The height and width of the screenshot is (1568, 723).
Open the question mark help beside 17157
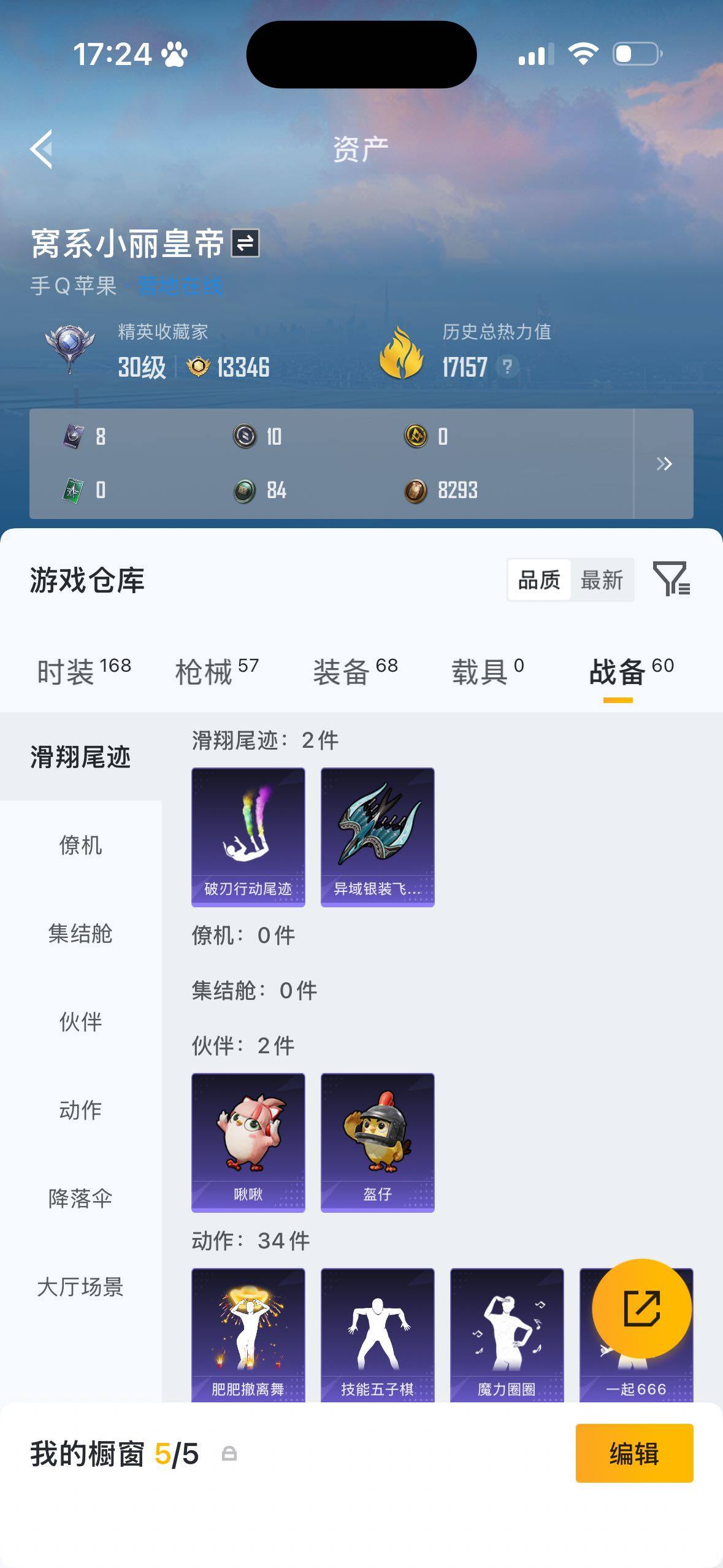pos(507,368)
